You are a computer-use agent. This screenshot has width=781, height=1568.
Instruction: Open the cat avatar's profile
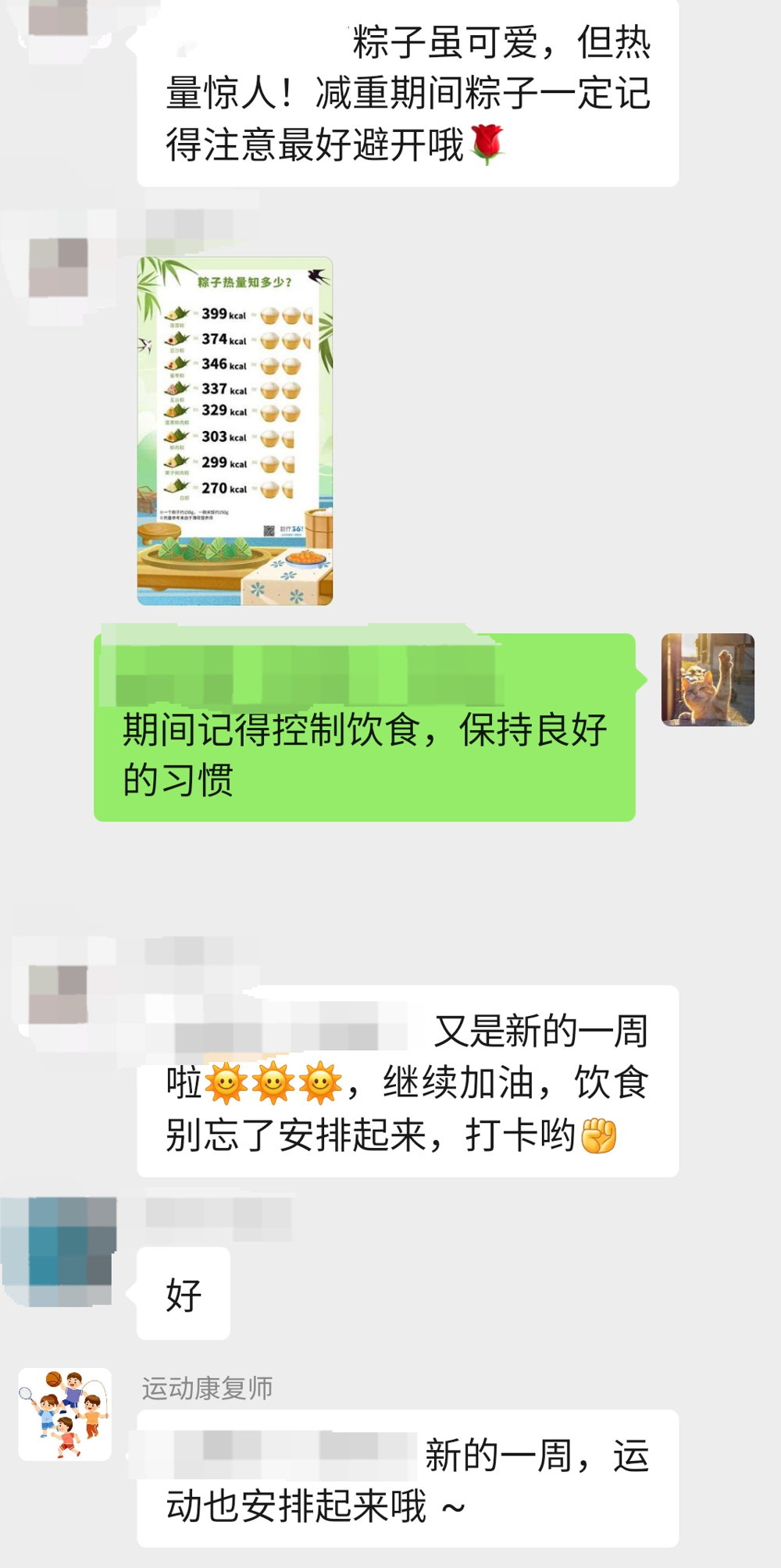click(708, 679)
